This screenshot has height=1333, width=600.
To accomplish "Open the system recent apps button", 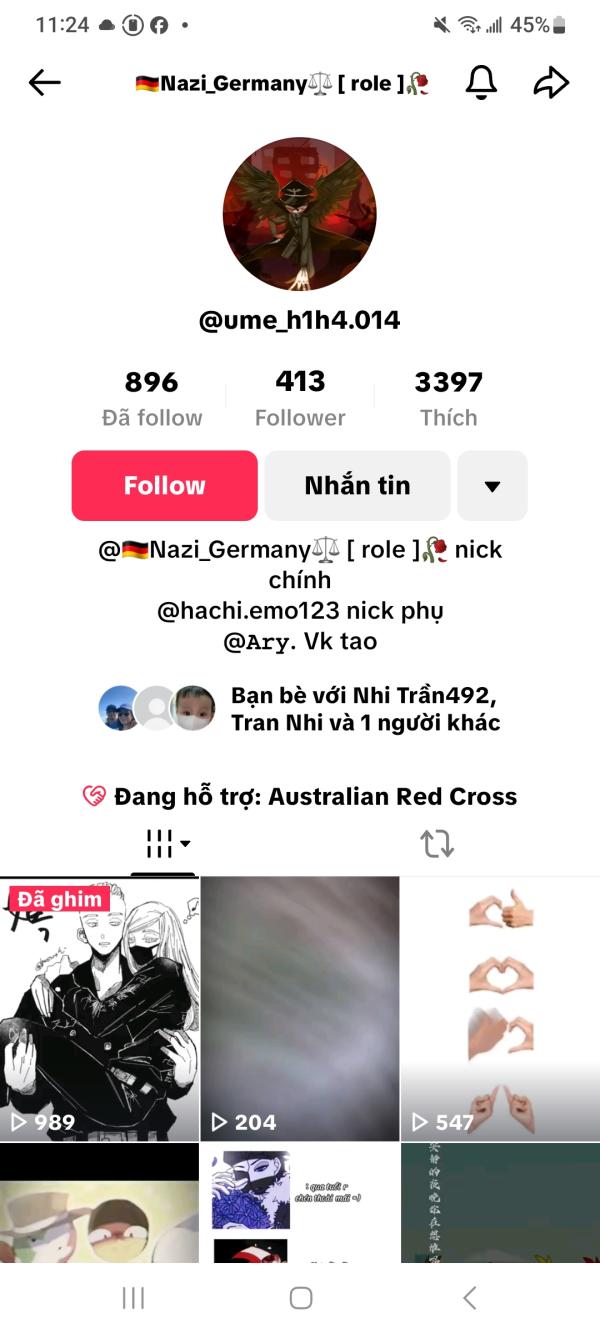I will tap(133, 1298).
